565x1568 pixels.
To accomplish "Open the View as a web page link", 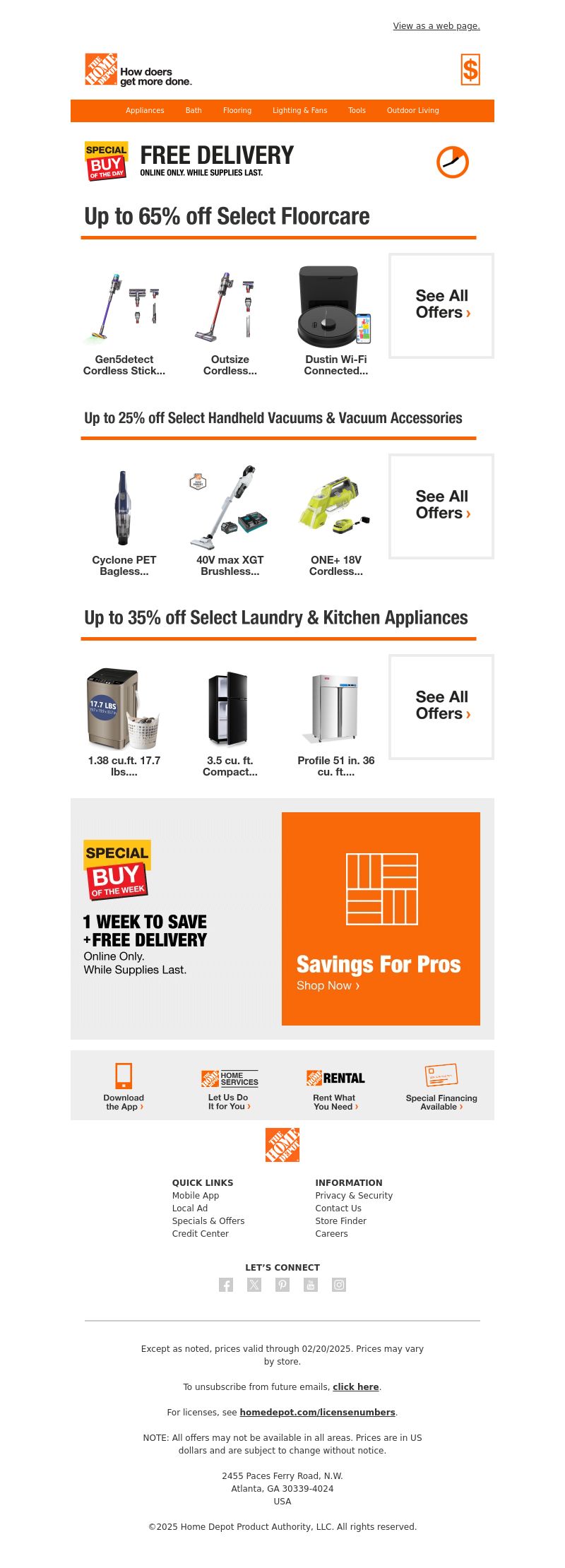I will point(436,26).
